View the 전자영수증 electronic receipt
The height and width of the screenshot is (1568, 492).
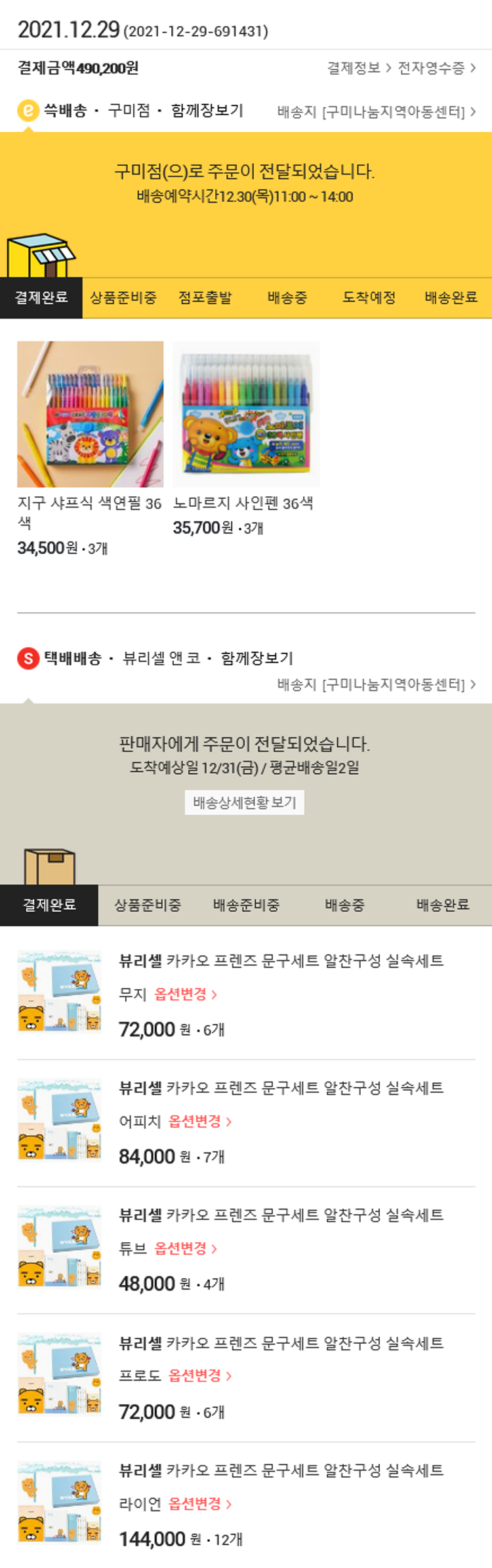tap(436, 68)
